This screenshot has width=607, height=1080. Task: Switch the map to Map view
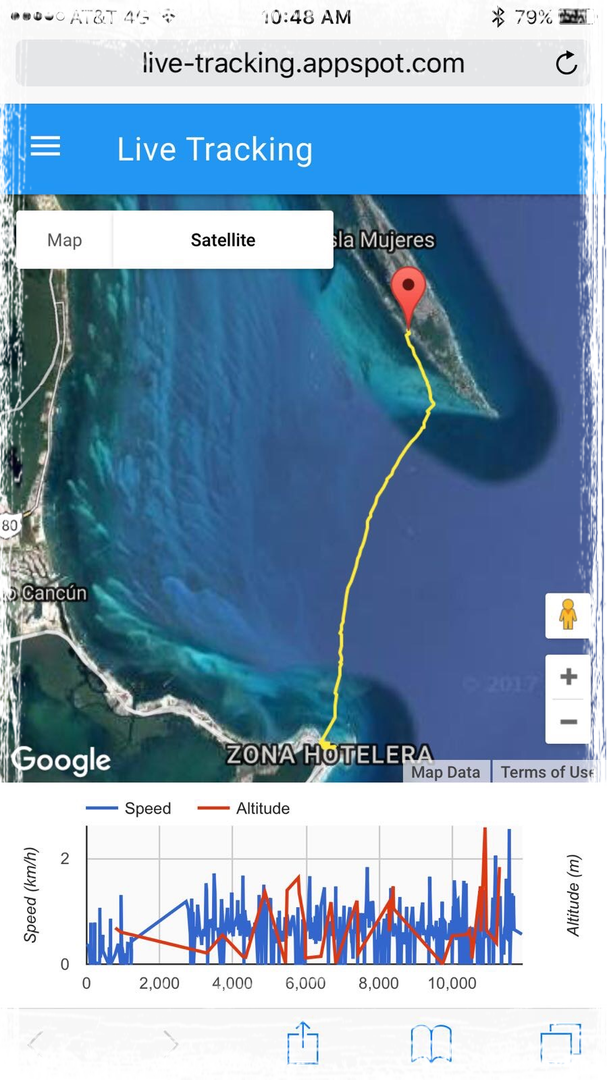point(65,240)
